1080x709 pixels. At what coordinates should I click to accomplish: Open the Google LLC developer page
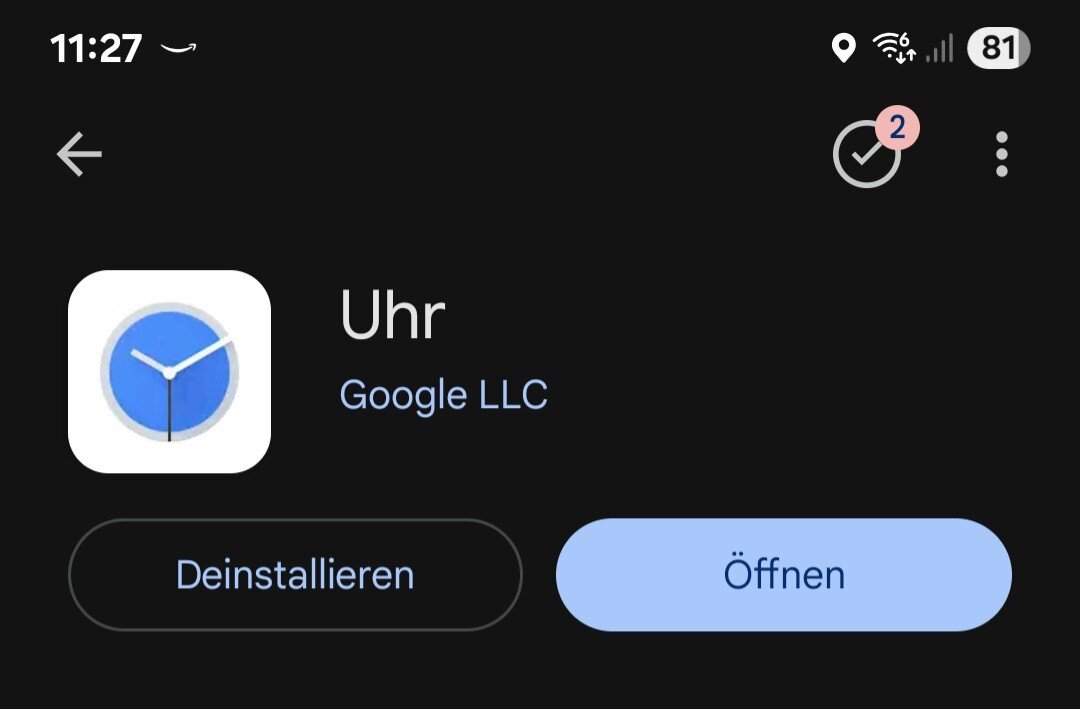pos(444,395)
